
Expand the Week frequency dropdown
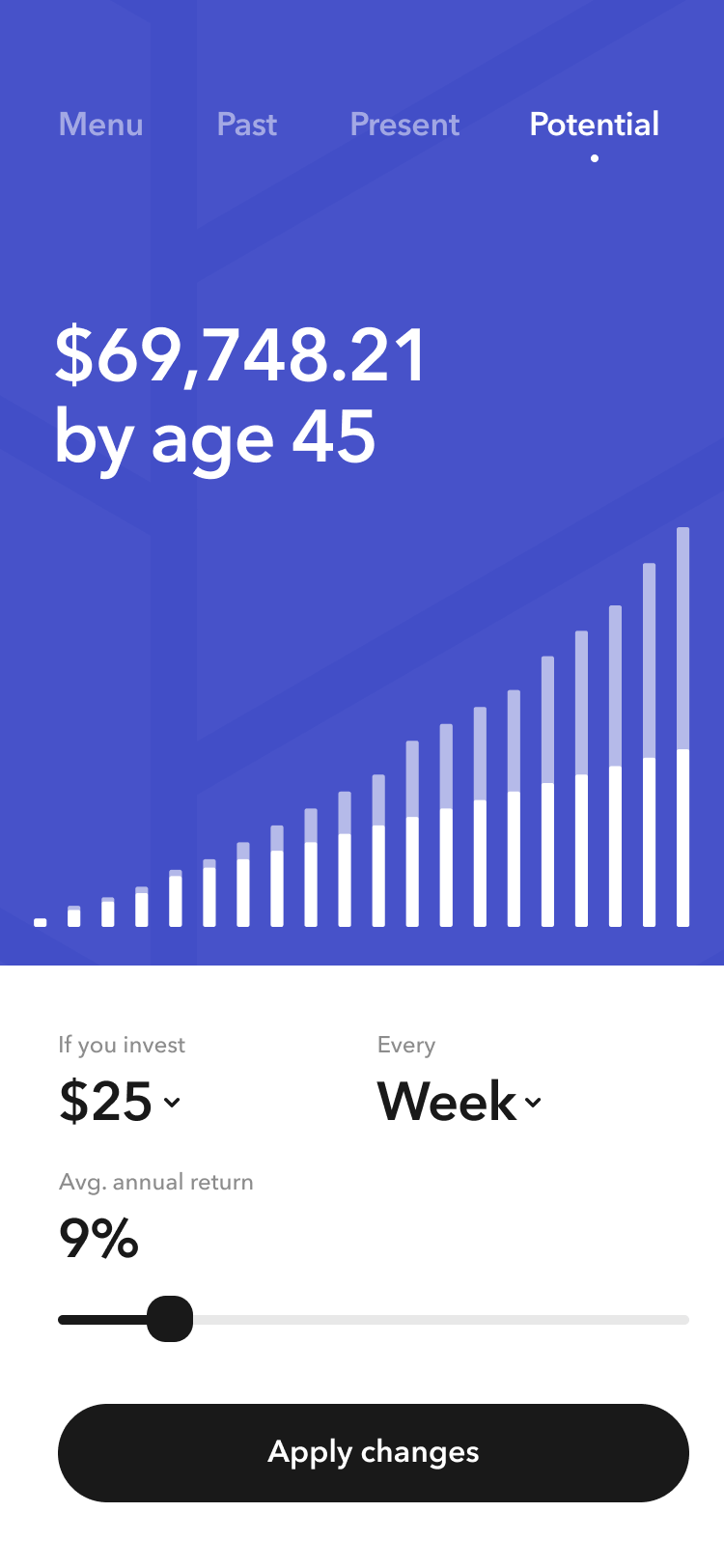459,1102
